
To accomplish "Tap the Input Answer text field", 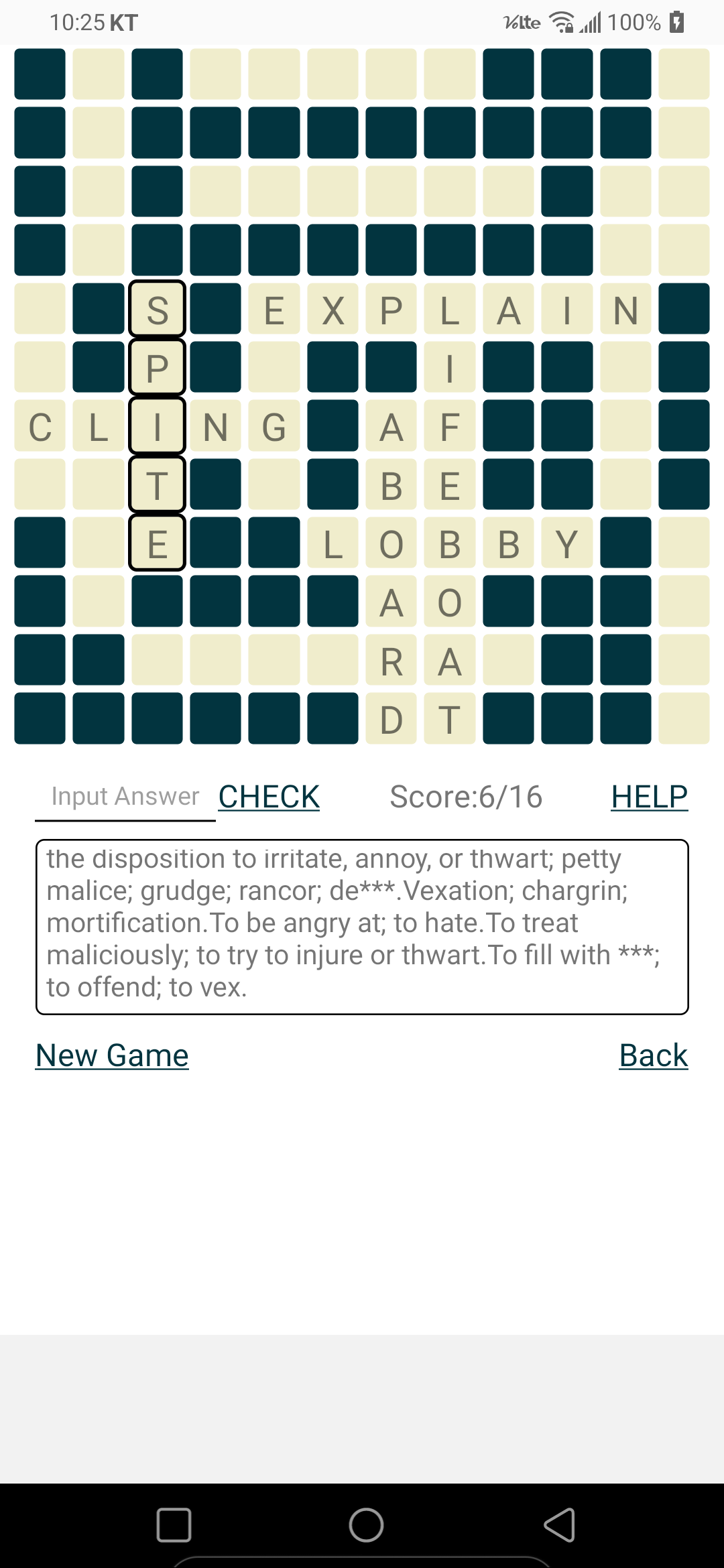I will 125,797.
